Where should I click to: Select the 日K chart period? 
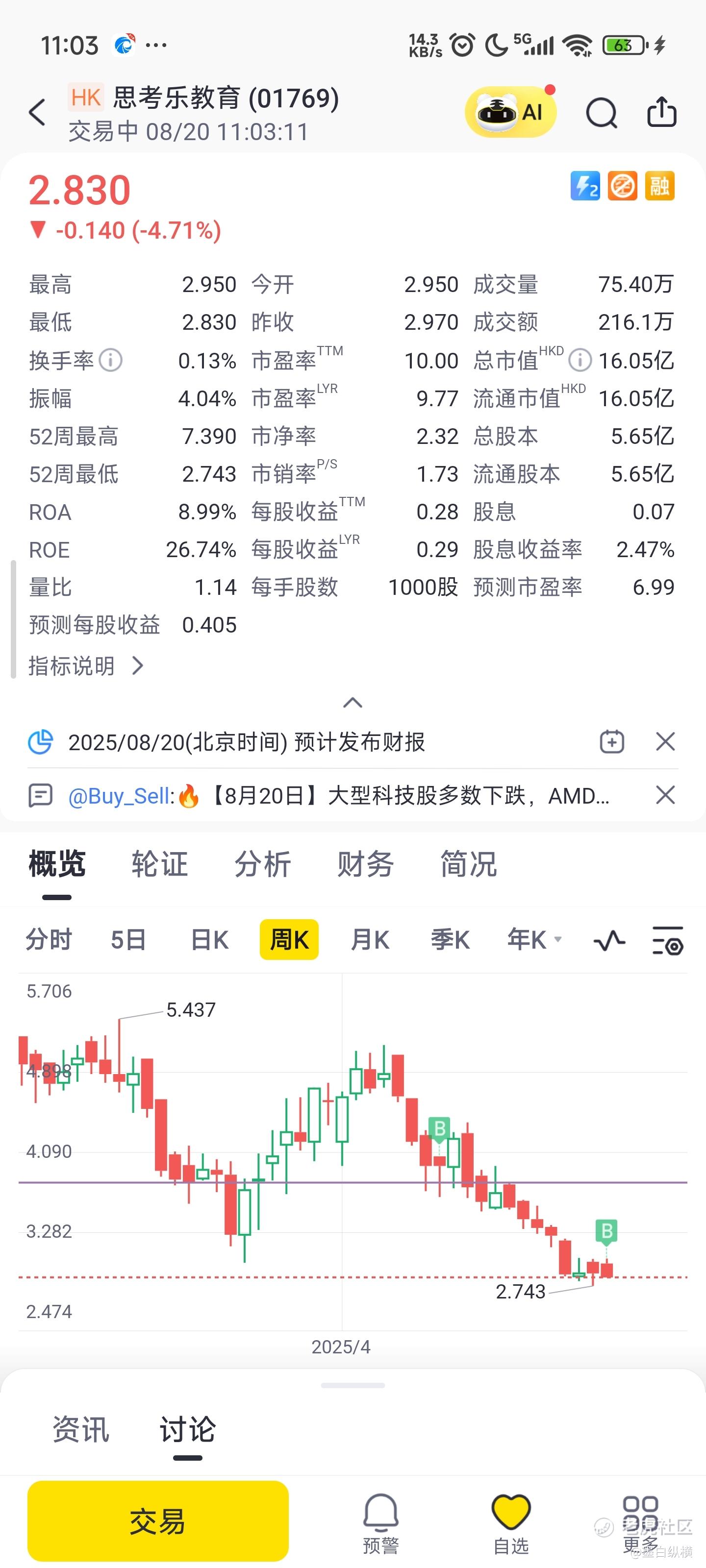click(209, 940)
